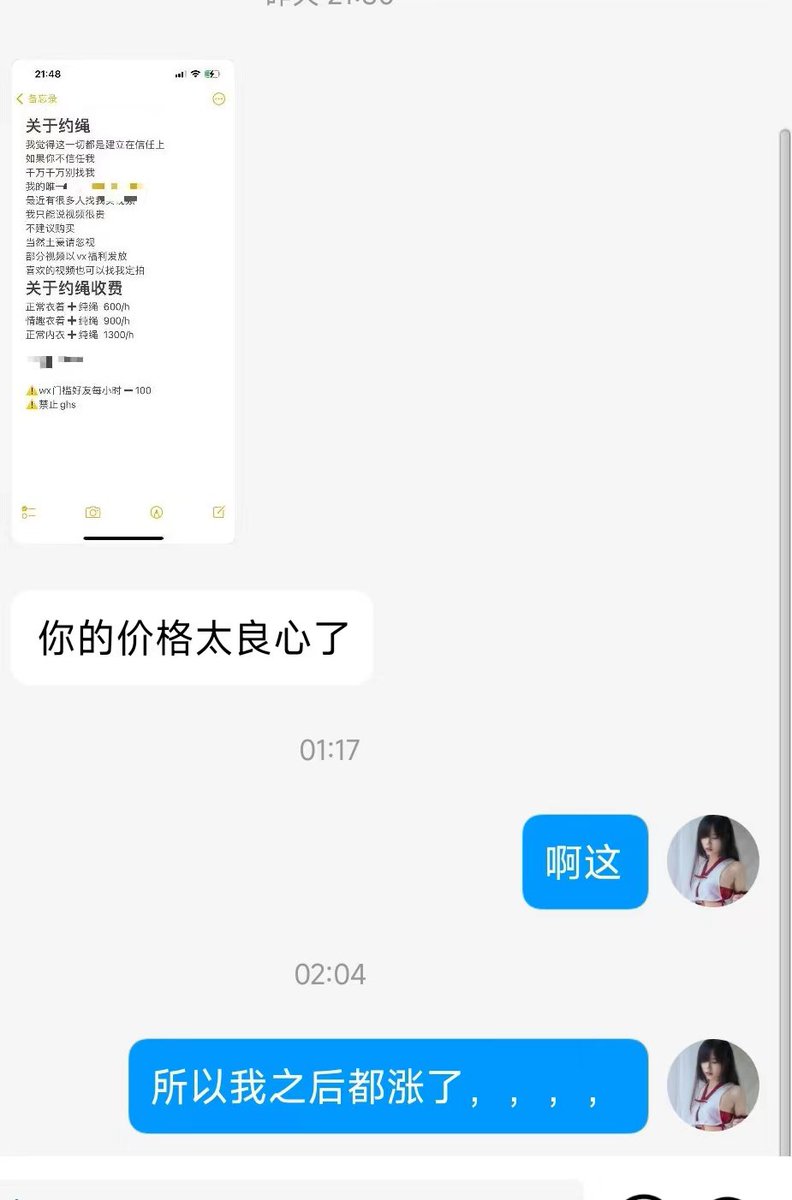The height and width of the screenshot is (1200, 792).
Task: Tap the checklist icon in the Notes toolbar
Action: [x=30, y=512]
